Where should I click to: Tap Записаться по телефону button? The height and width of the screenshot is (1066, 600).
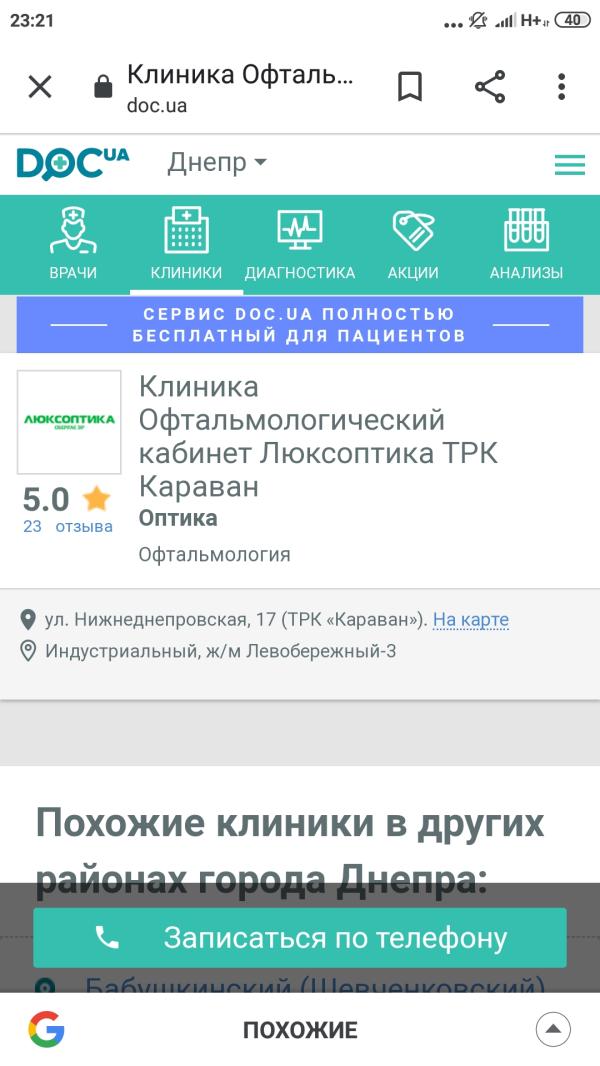[300, 938]
